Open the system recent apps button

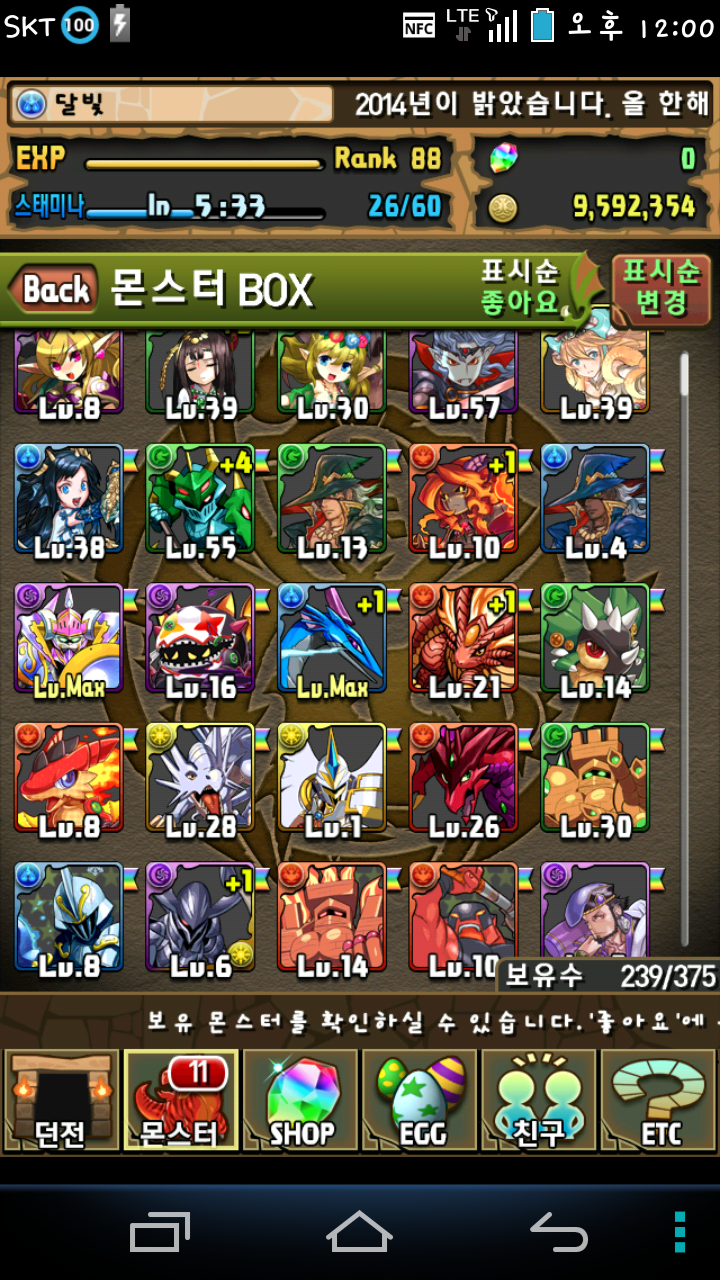160,1231
